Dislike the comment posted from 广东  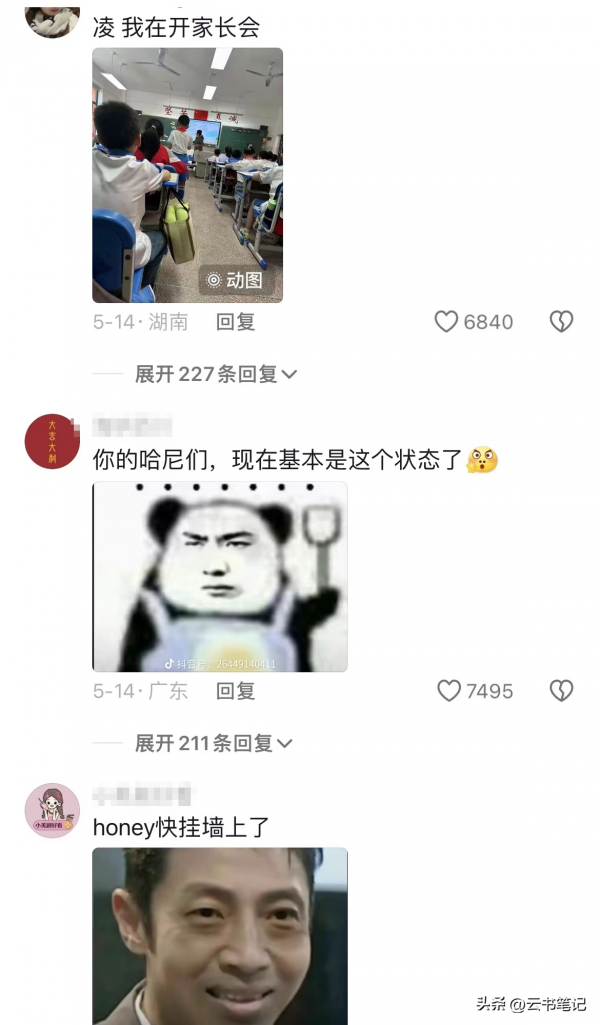[561, 690]
